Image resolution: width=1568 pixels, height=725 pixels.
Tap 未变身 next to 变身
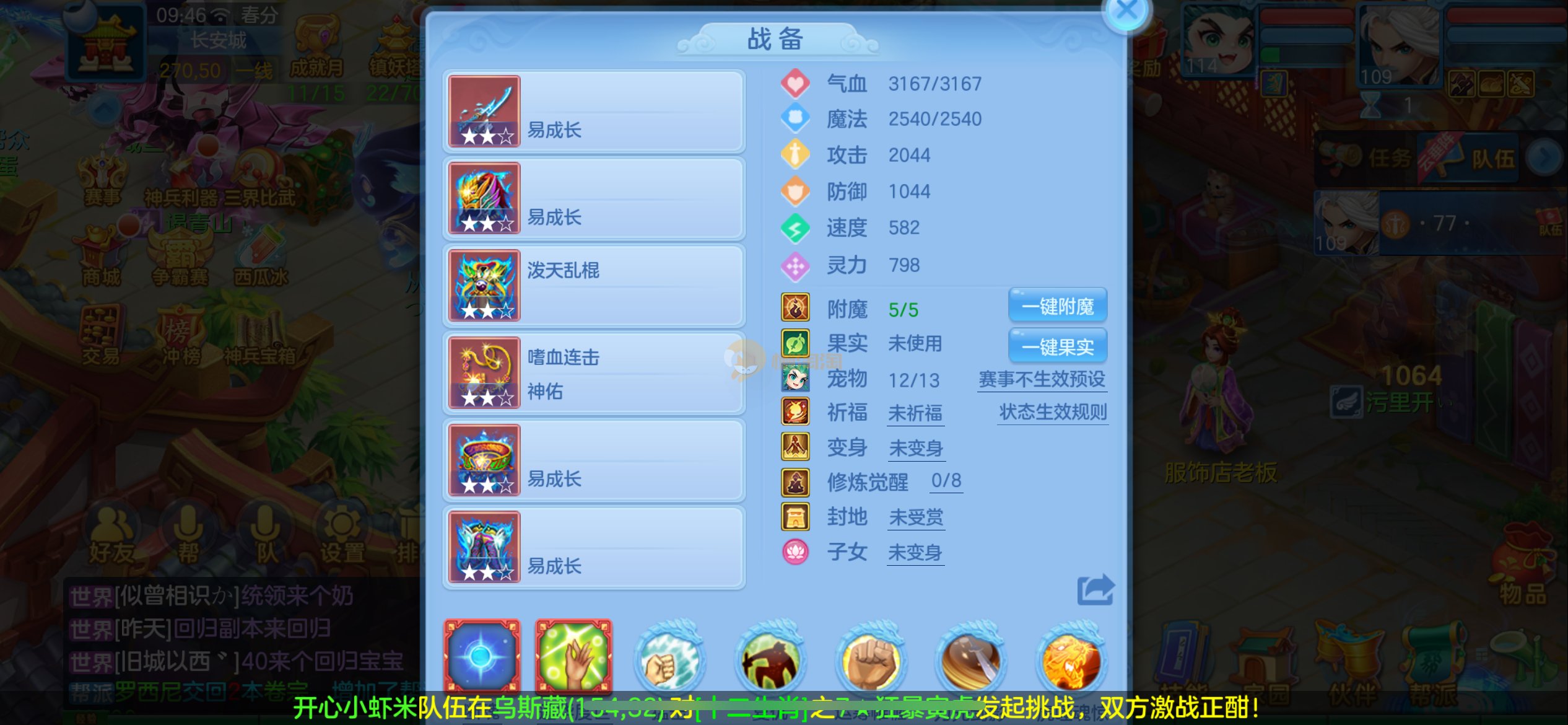point(916,448)
